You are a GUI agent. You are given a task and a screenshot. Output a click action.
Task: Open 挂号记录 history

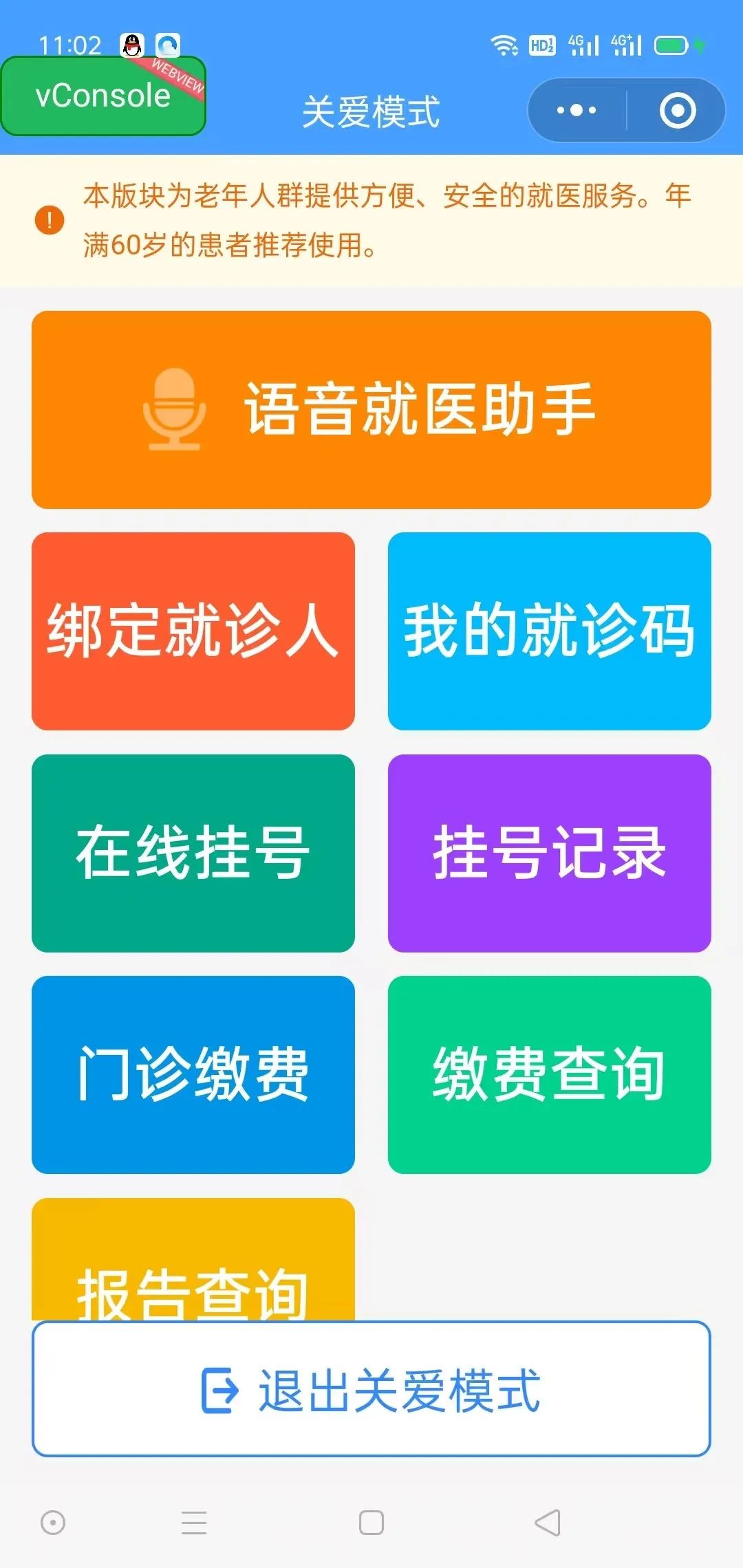click(550, 853)
